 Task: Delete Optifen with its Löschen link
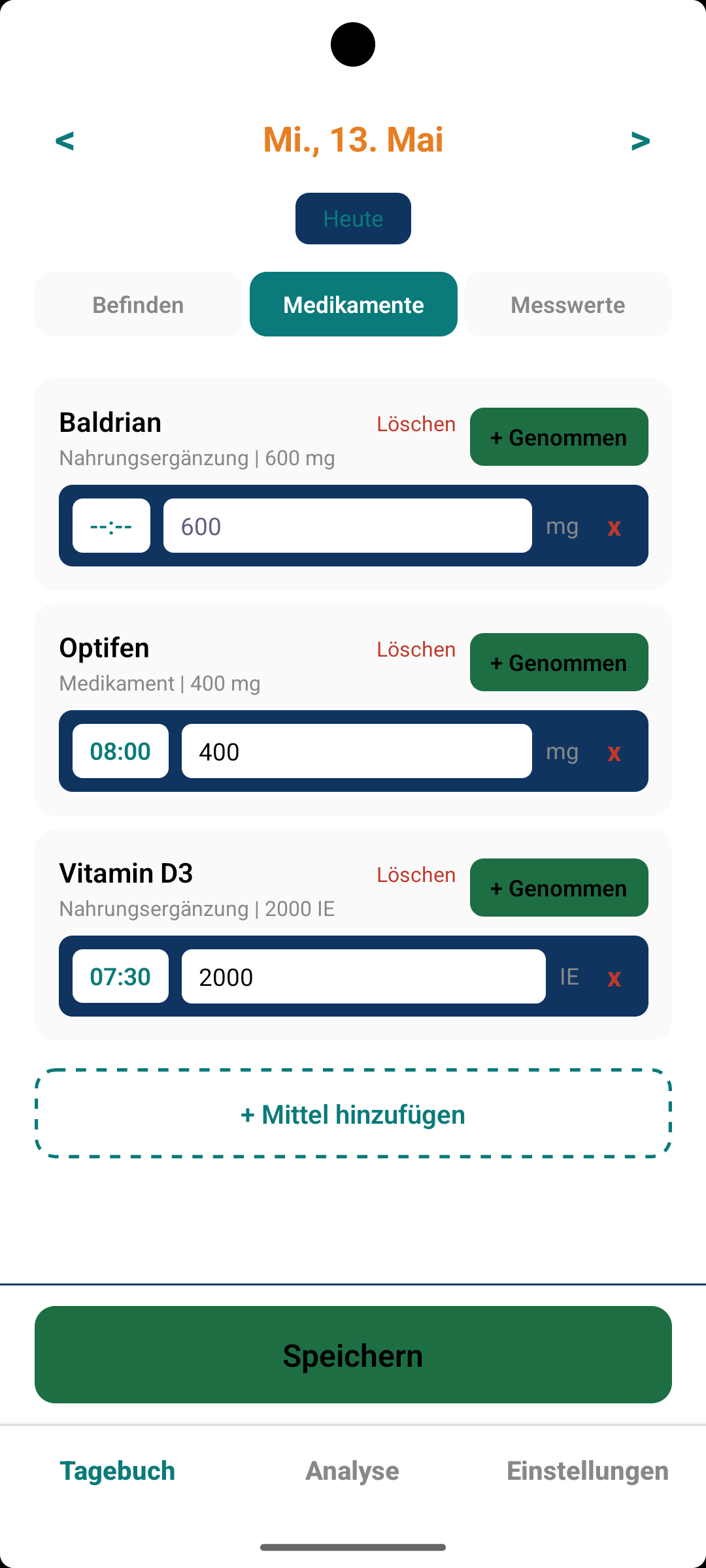[416, 649]
